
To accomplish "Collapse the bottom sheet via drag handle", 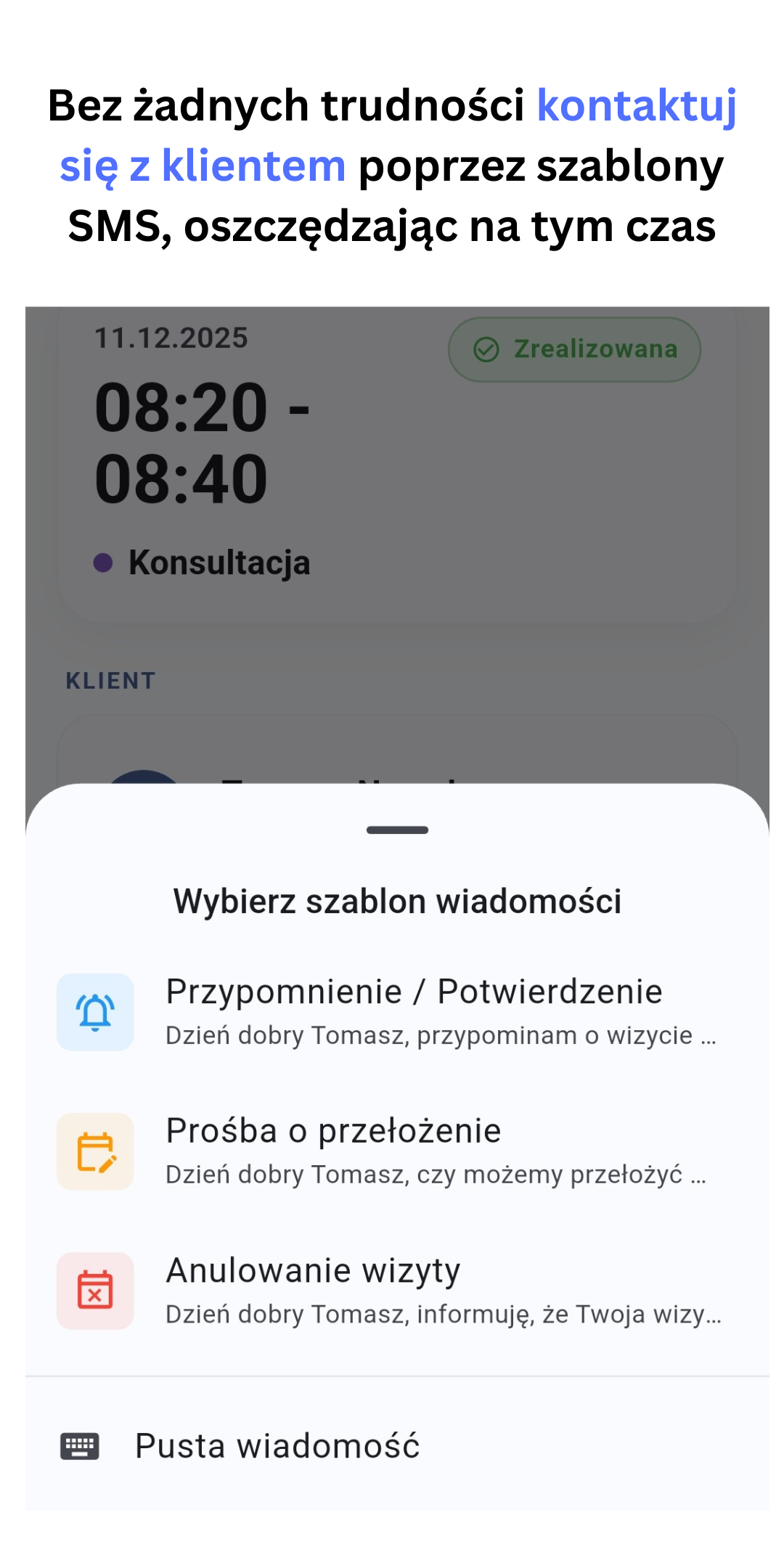I will coord(396,830).
